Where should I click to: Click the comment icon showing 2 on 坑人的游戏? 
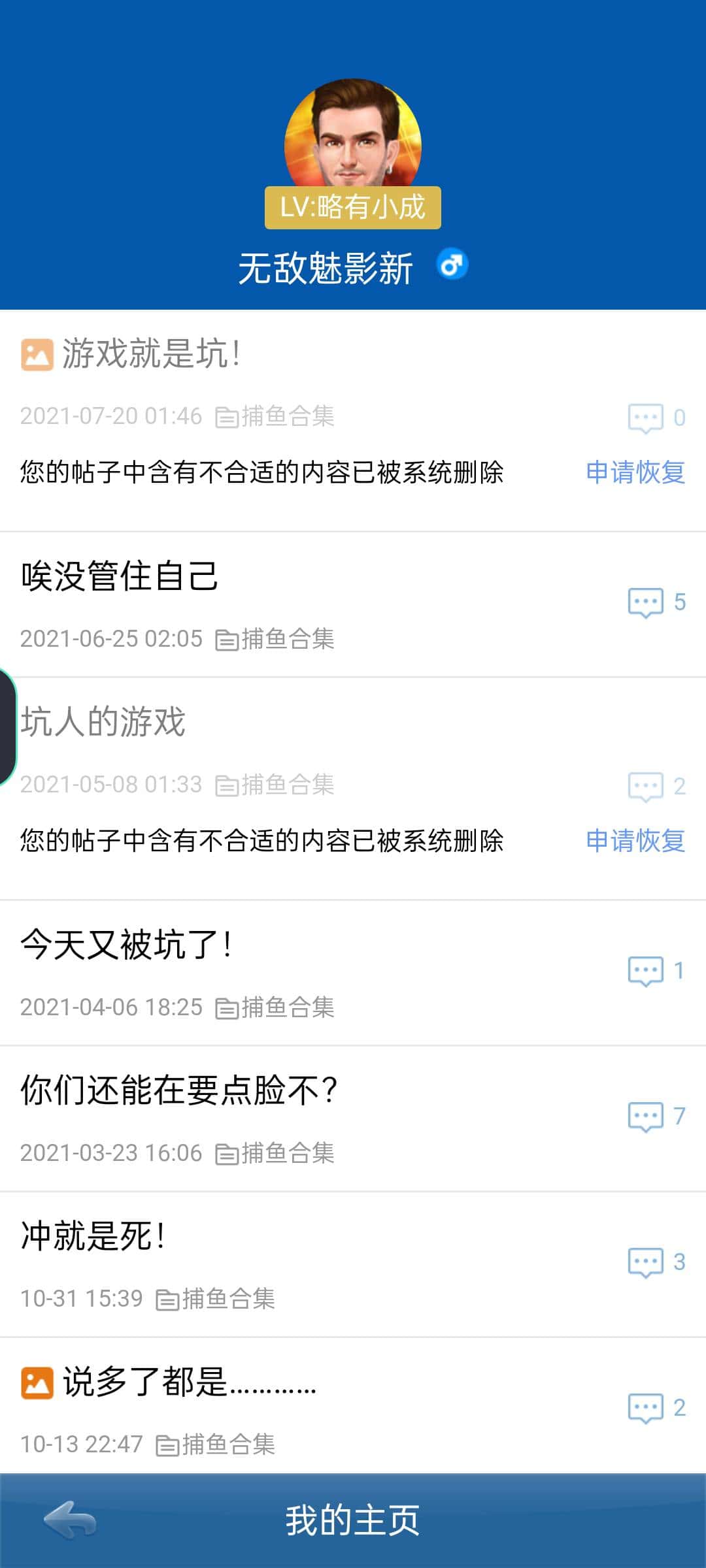click(645, 787)
